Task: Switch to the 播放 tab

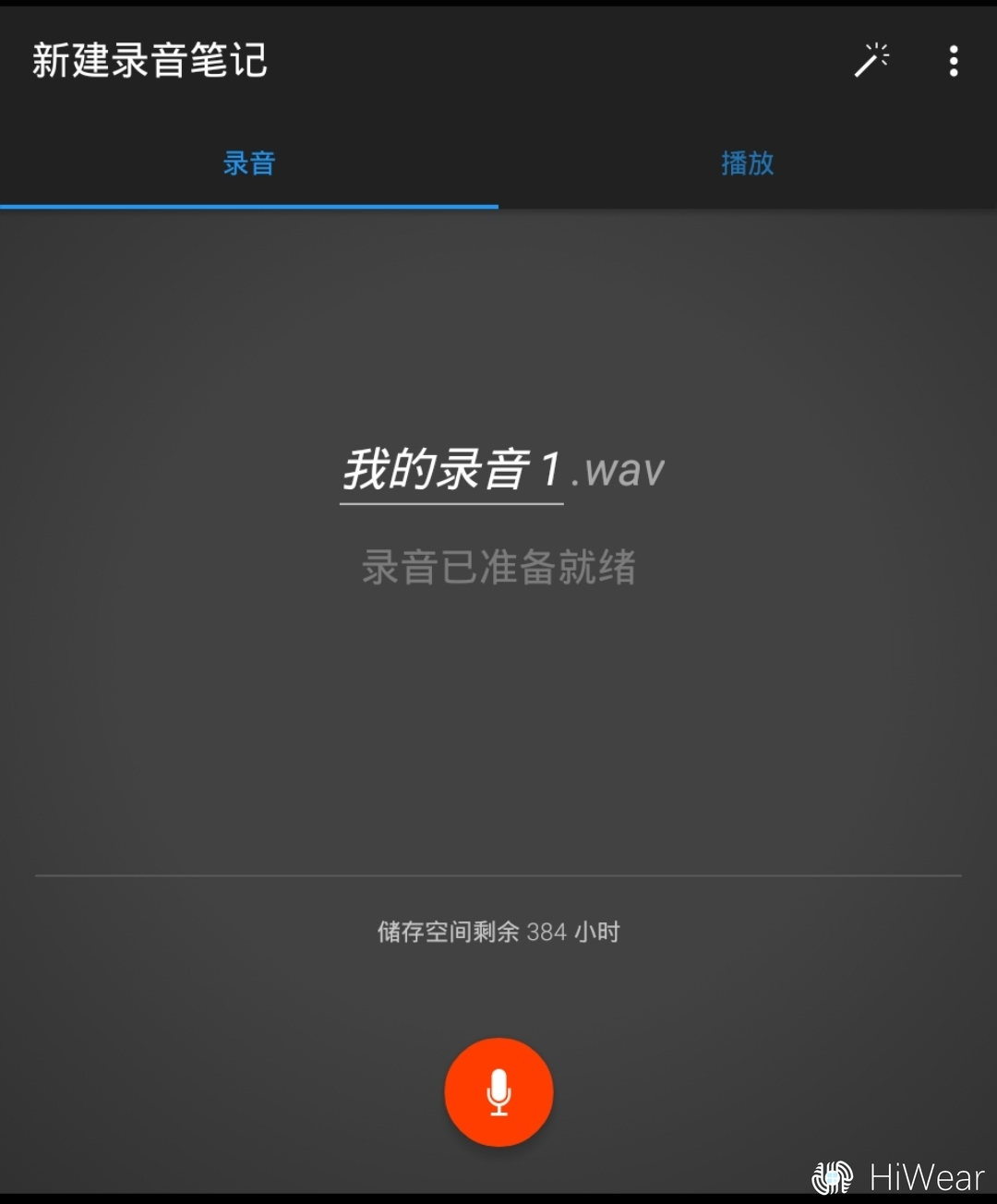Action: tap(747, 164)
